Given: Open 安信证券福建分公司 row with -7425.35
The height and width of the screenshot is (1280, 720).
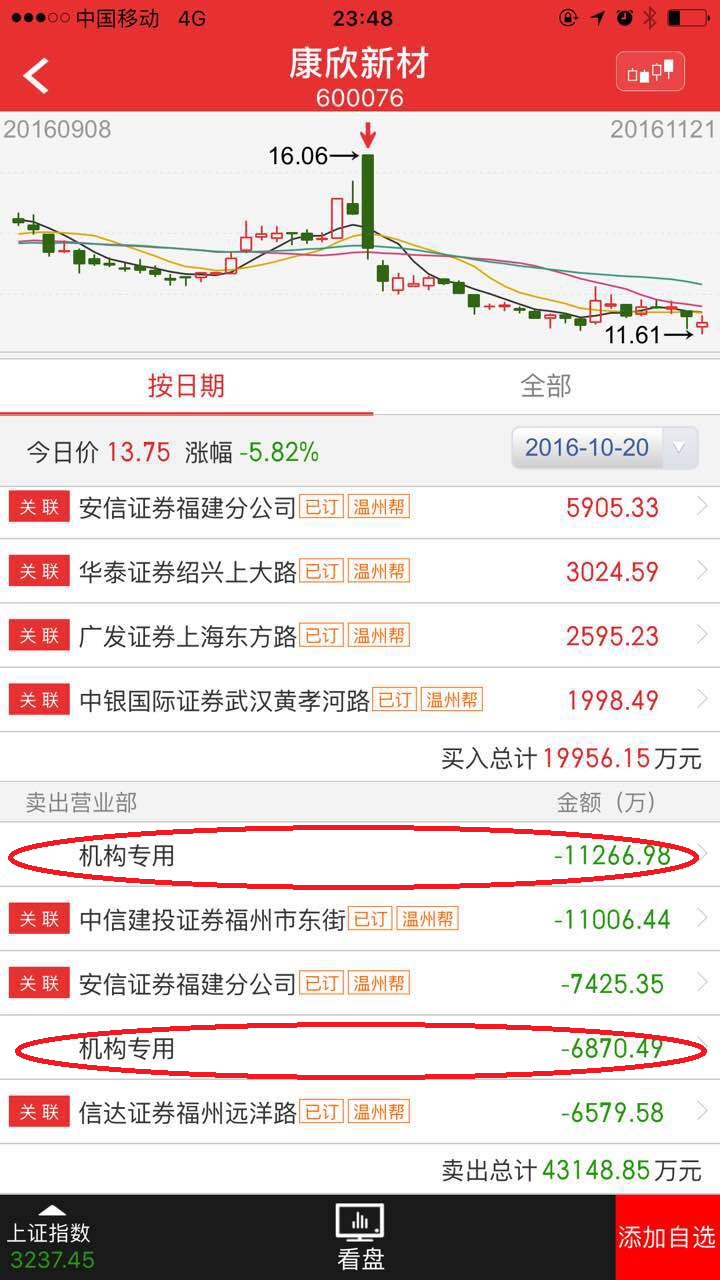Looking at the screenshot, I should [x=360, y=983].
